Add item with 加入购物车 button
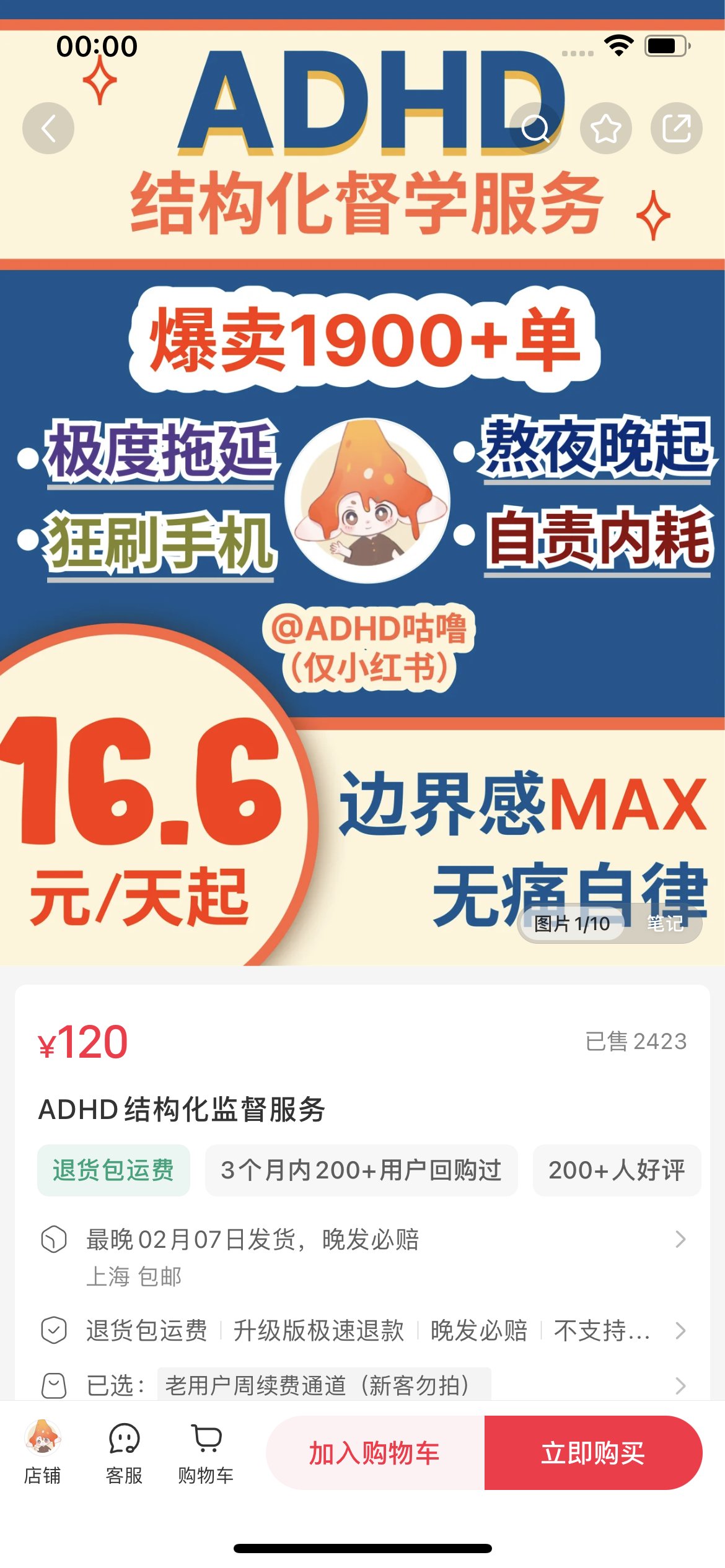This screenshot has height=1568, width=725. (375, 1453)
